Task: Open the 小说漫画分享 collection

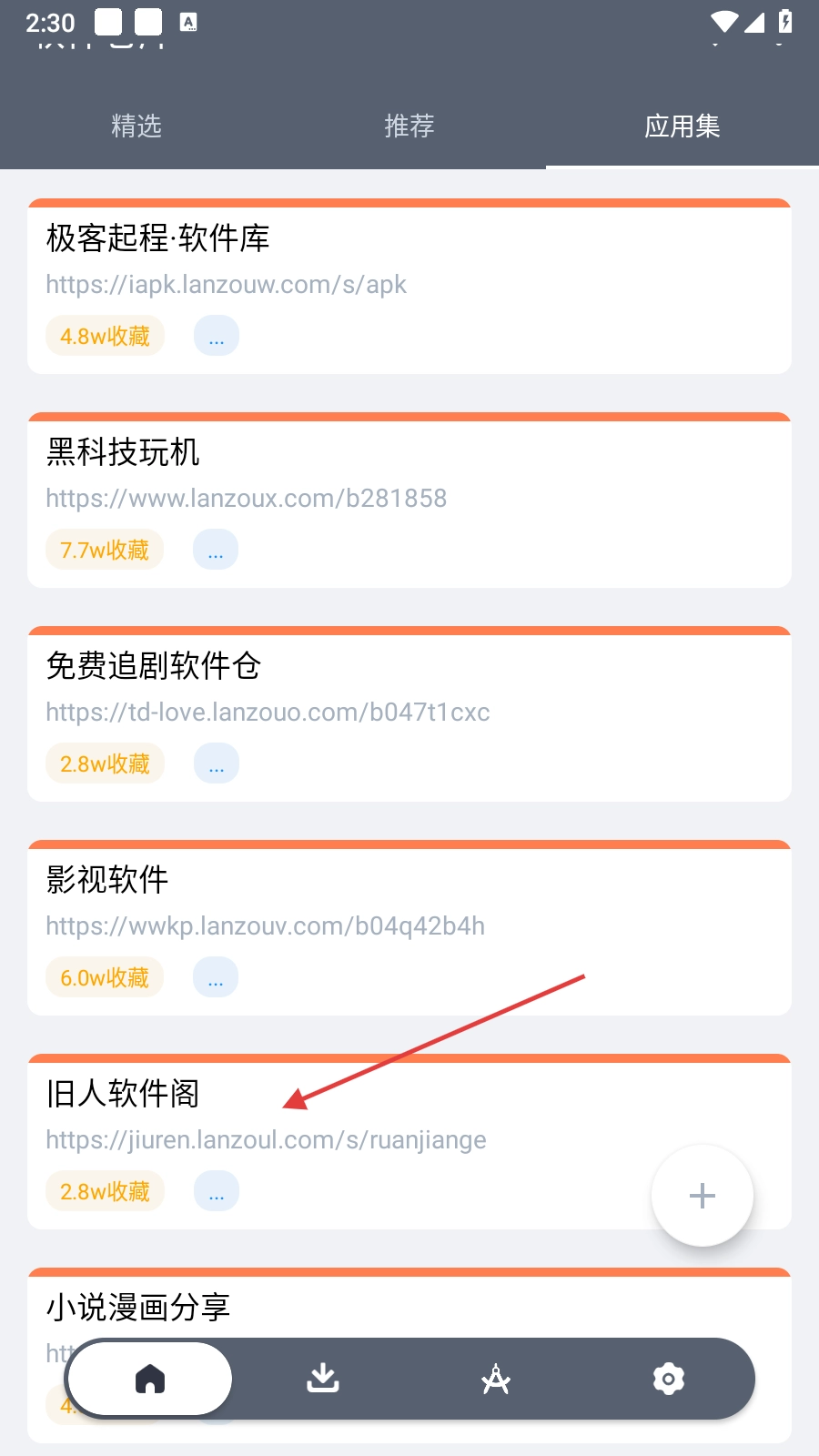Action: click(x=409, y=1306)
